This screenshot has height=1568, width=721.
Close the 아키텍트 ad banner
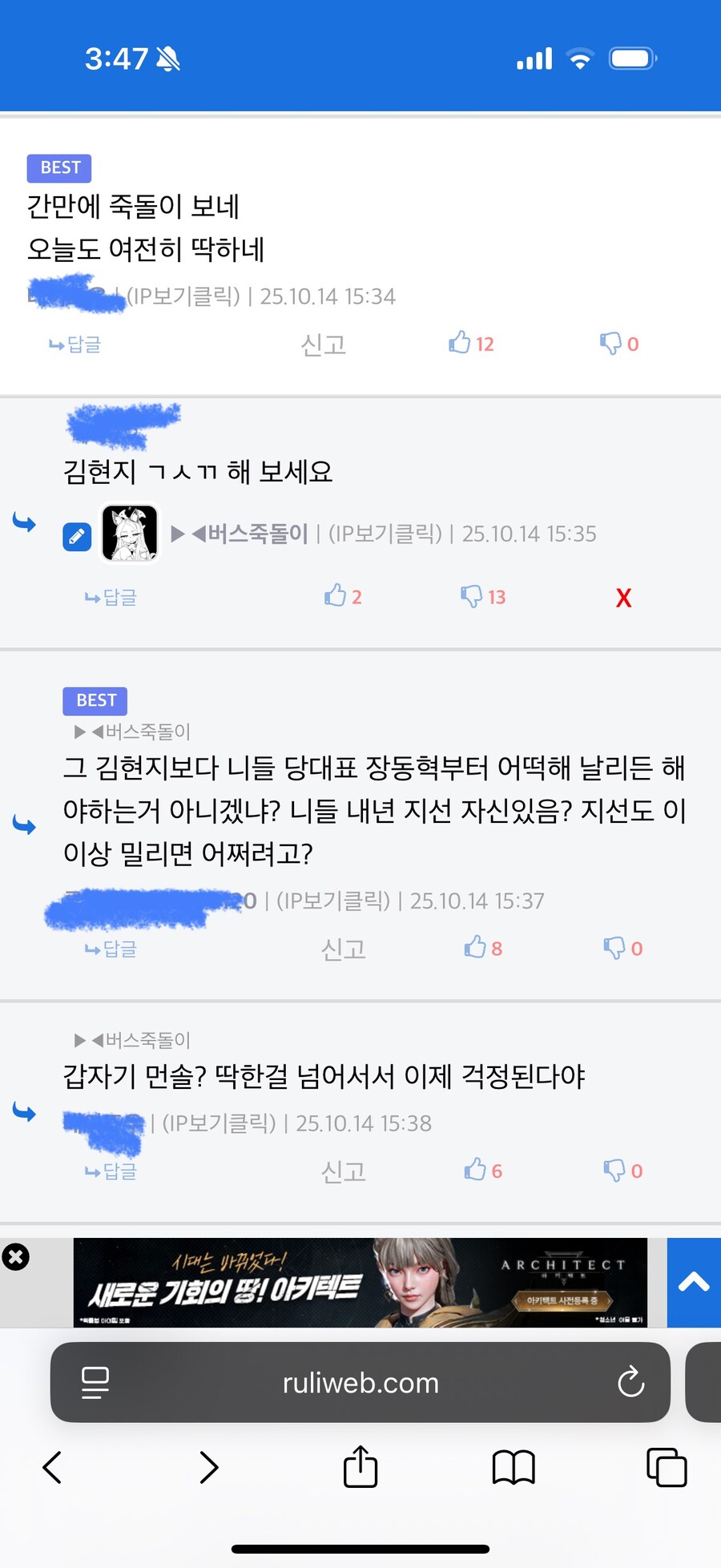[x=15, y=1256]
